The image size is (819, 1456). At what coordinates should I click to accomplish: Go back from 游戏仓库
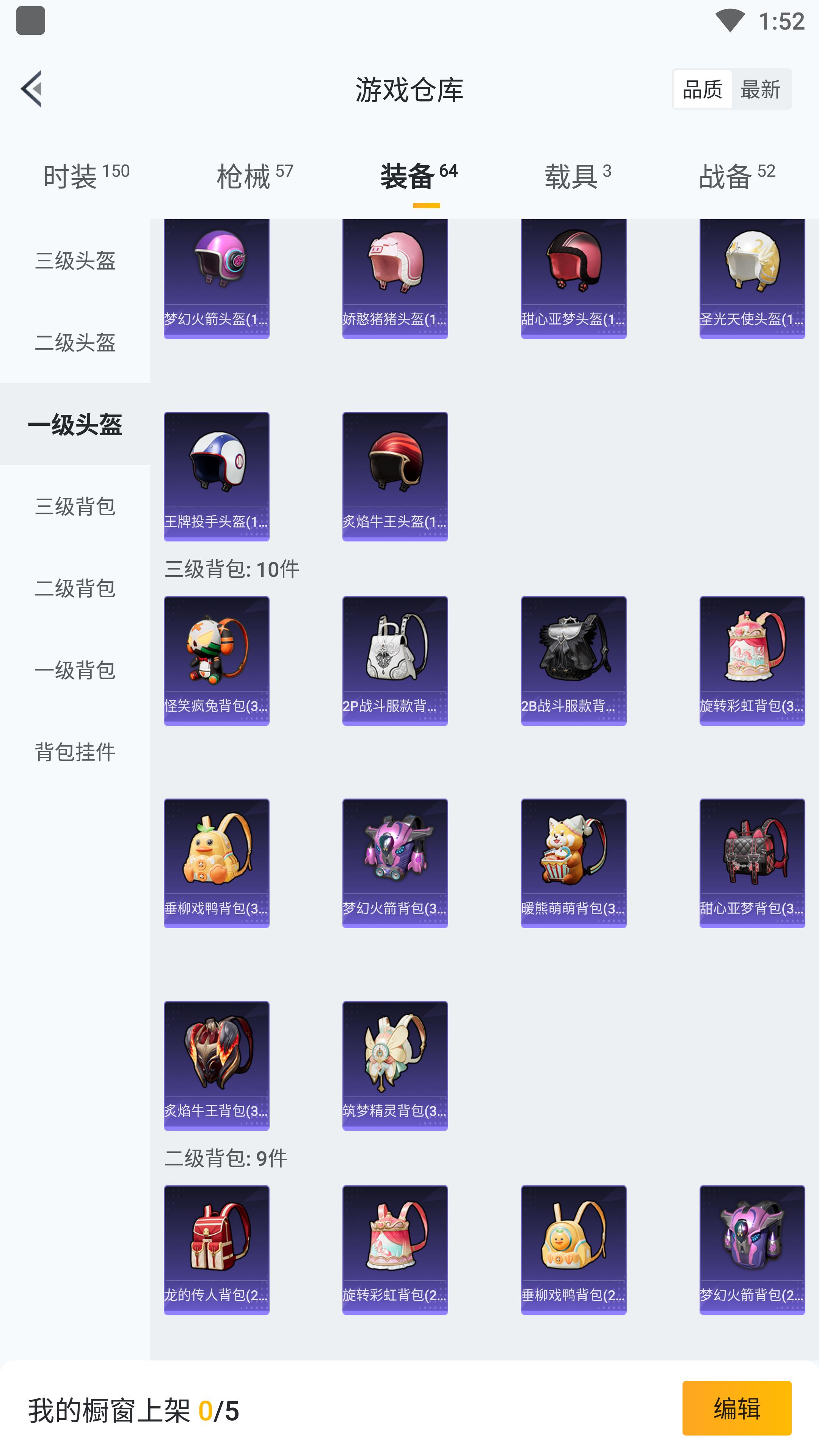[31, 89]
